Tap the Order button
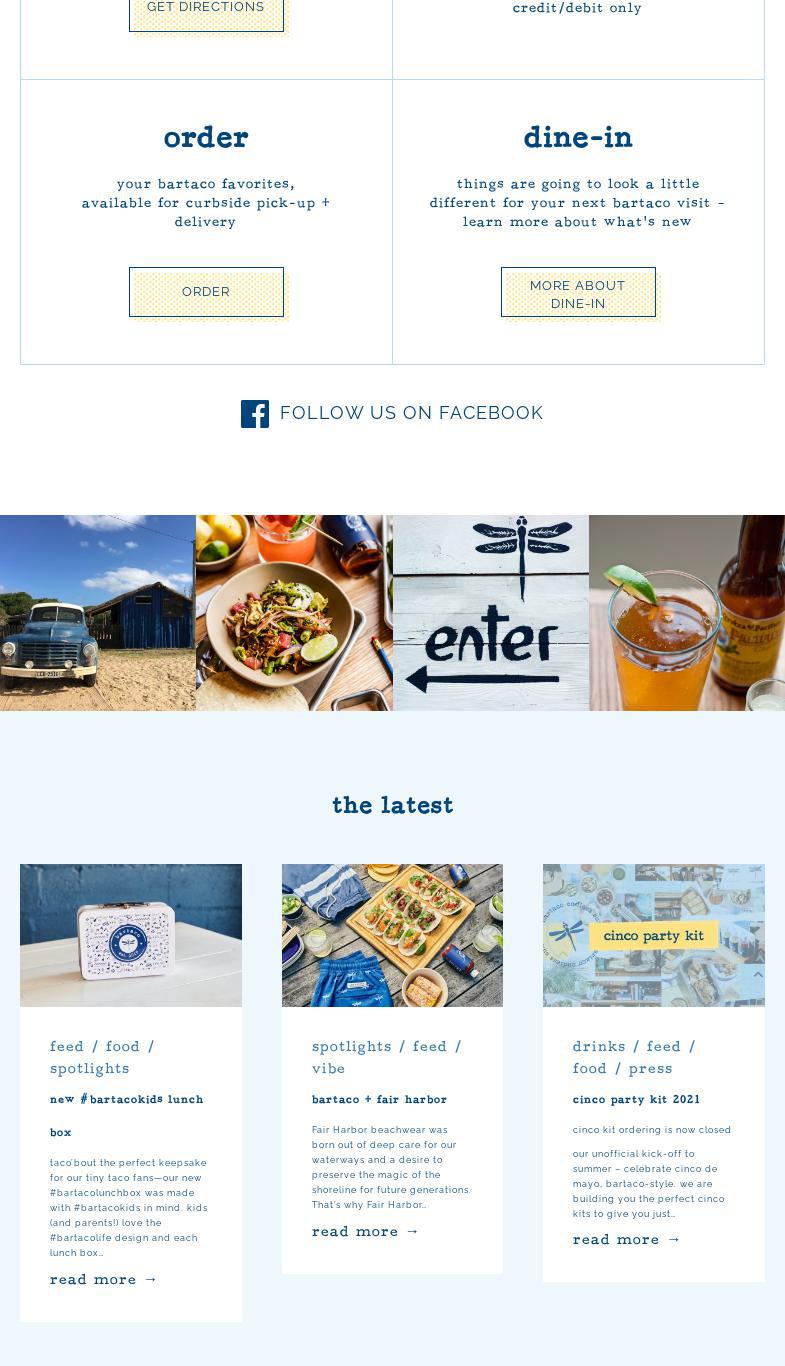The image size is (785, 1366). [x=206, y=292]
